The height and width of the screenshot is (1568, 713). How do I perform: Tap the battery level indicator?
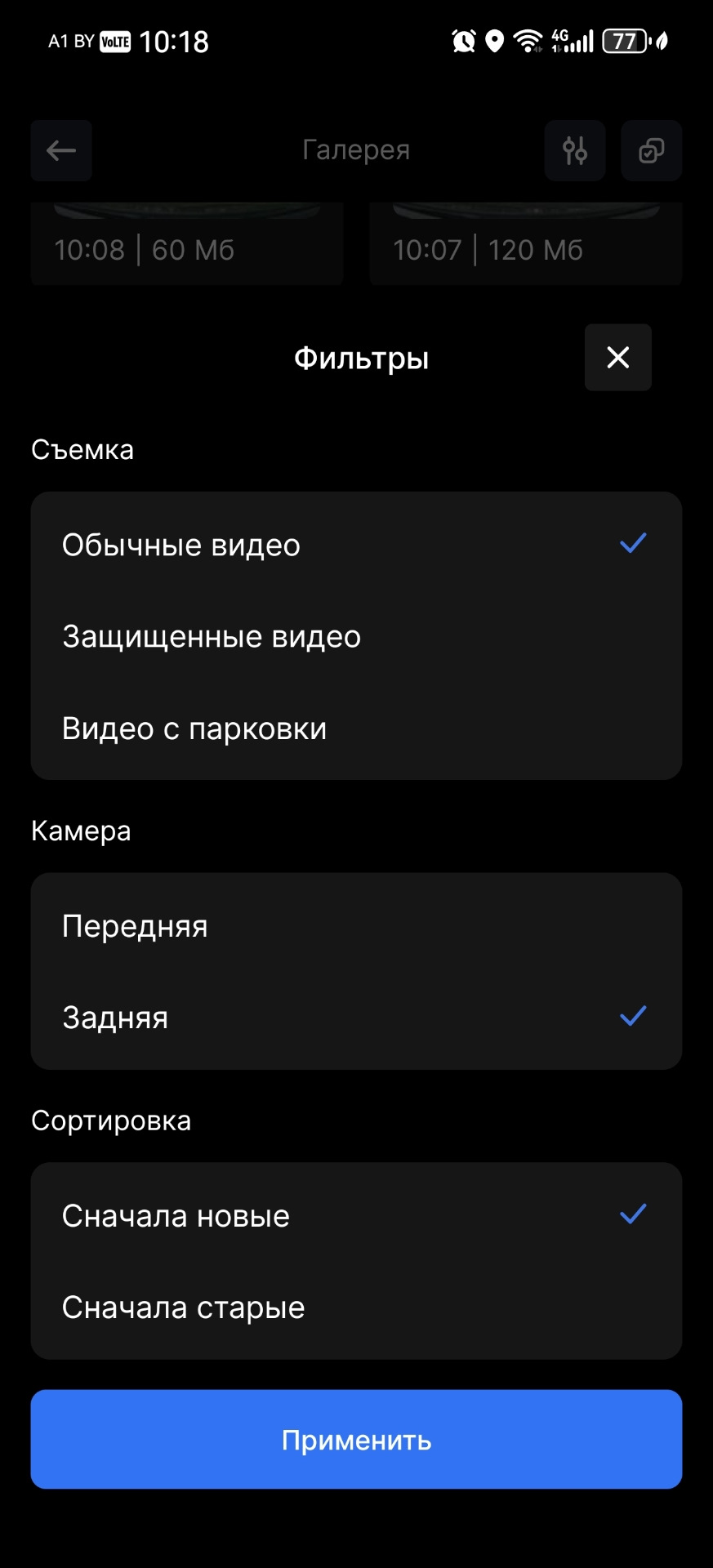coord(625,40)
